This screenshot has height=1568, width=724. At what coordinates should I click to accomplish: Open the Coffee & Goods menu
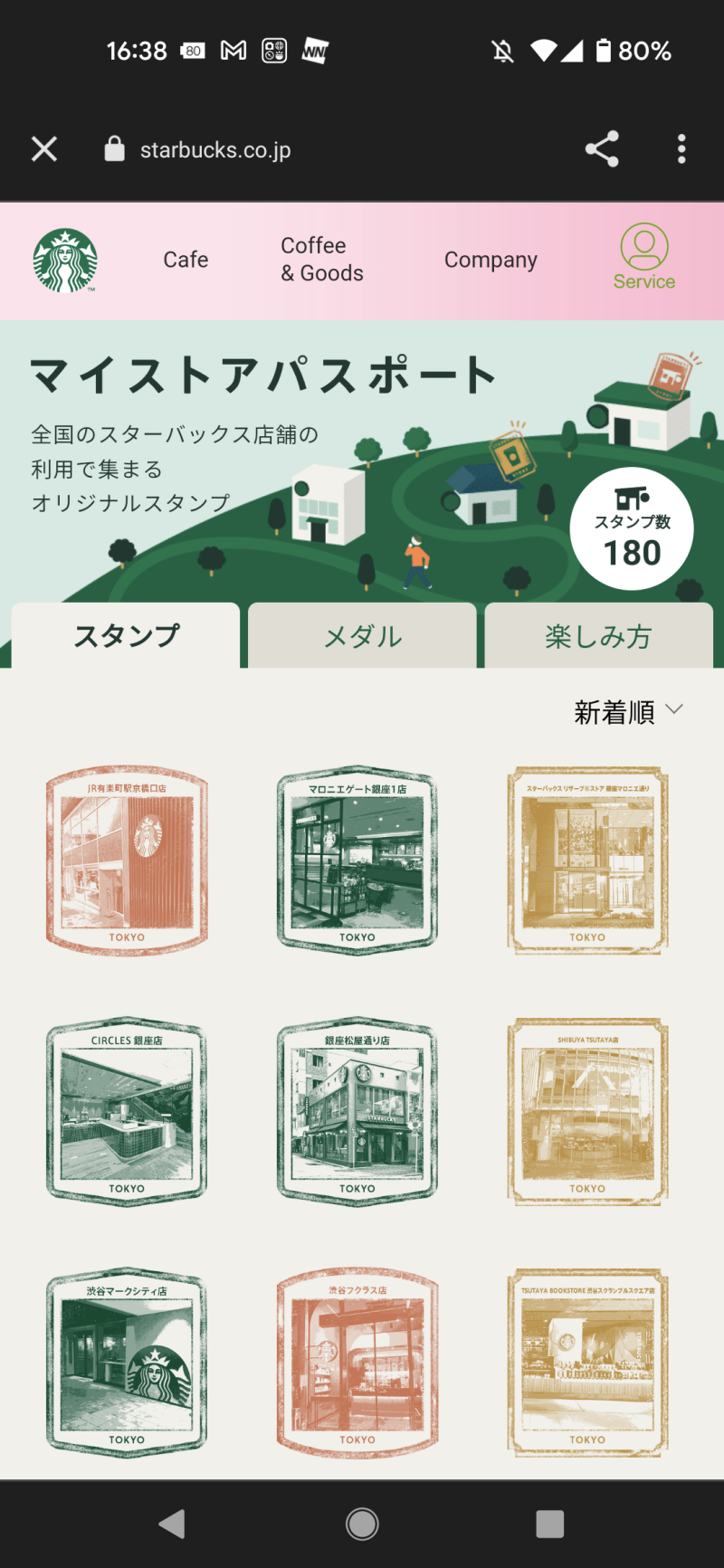321,260
